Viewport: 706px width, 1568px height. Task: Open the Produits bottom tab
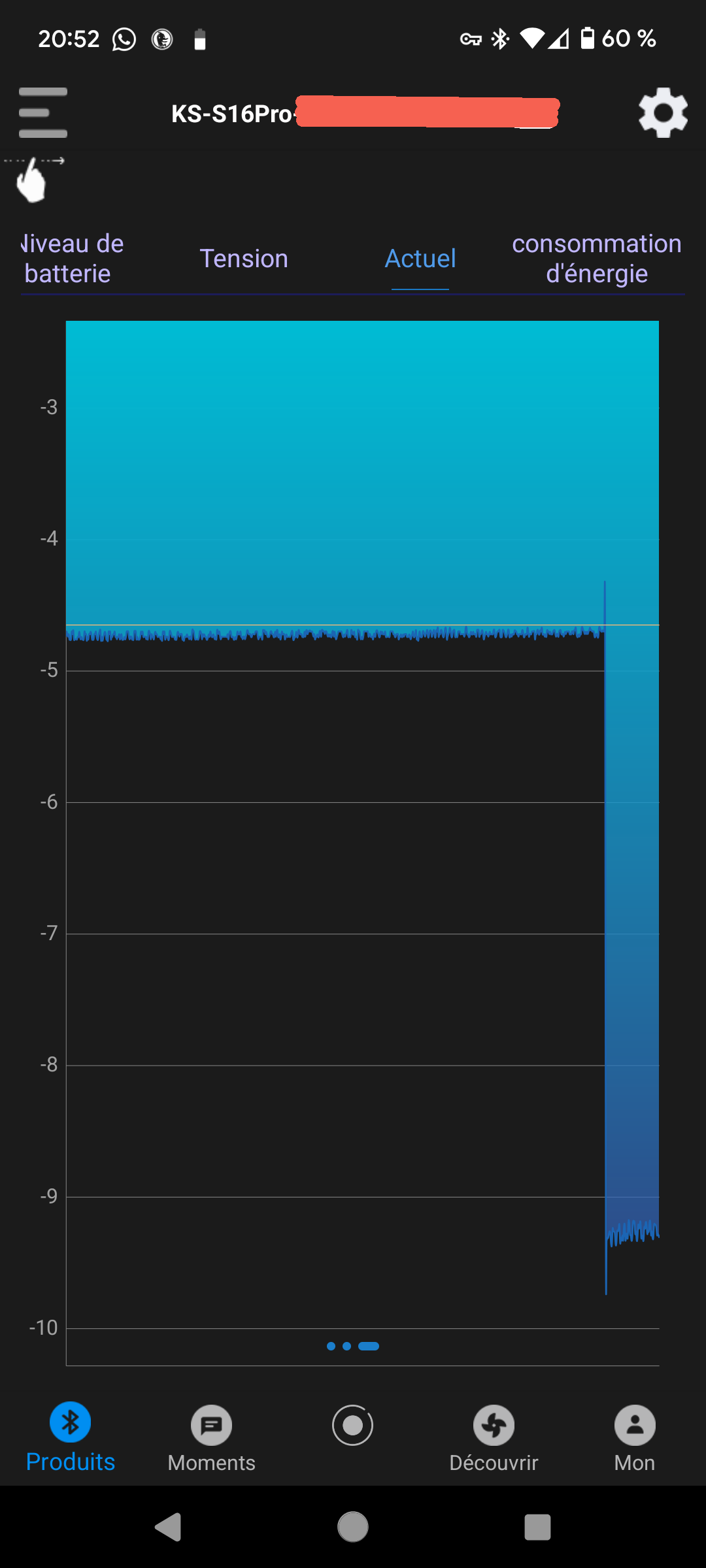[71, 1437]
